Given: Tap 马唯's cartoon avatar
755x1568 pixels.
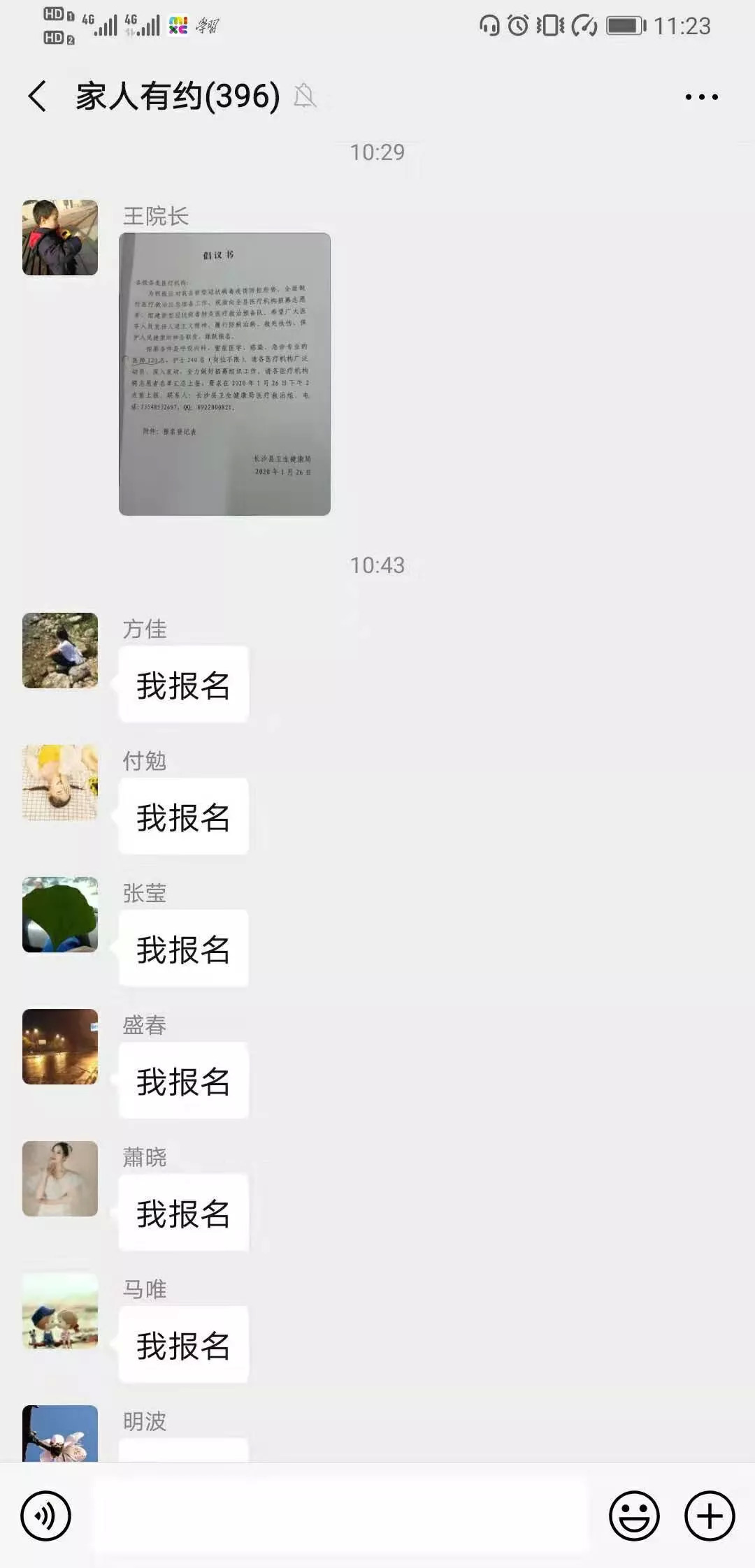Looking at the screenshot, I should pos(60,1311).
